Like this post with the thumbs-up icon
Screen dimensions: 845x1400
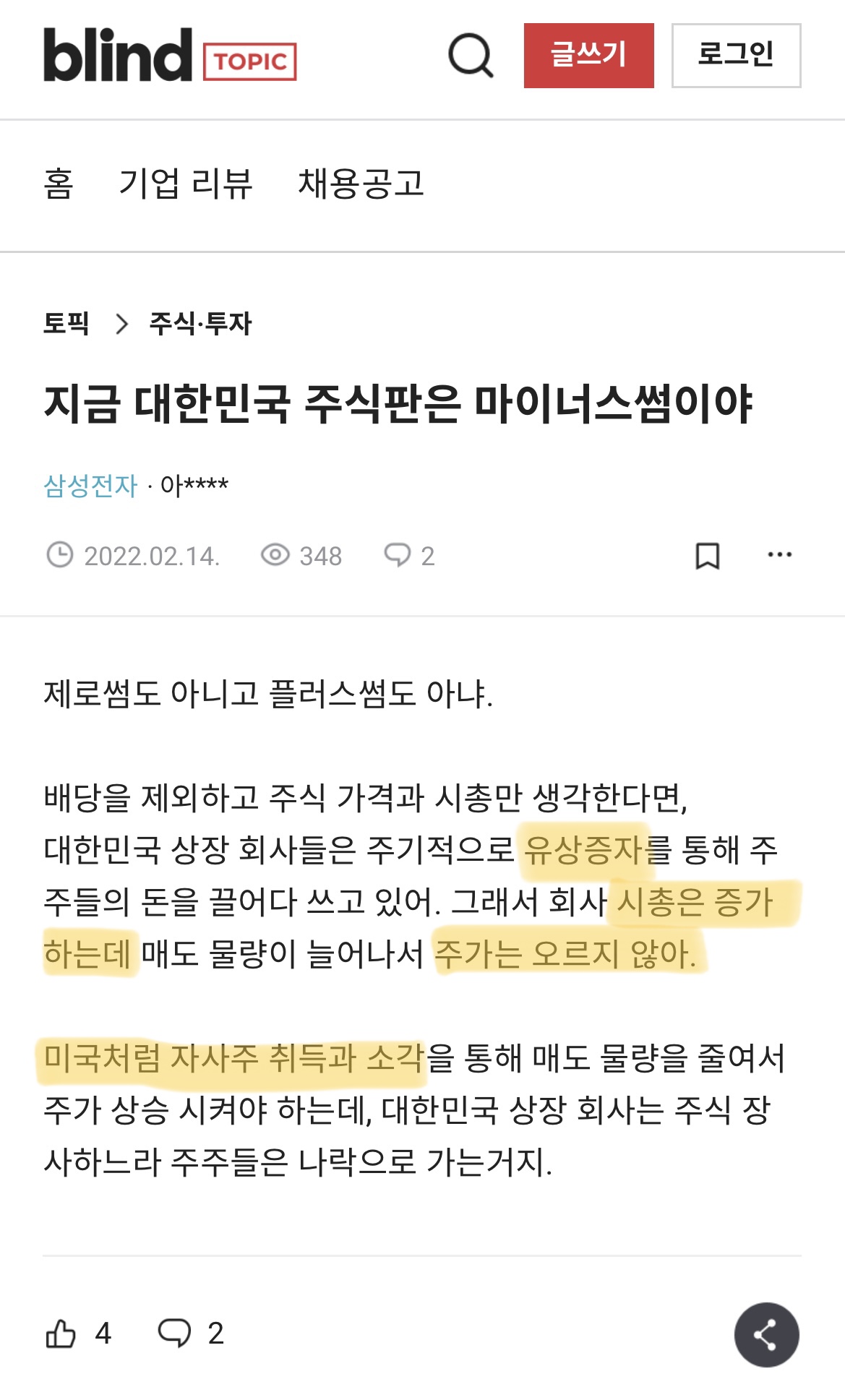pyautogui.click(x=61, y=1334)
